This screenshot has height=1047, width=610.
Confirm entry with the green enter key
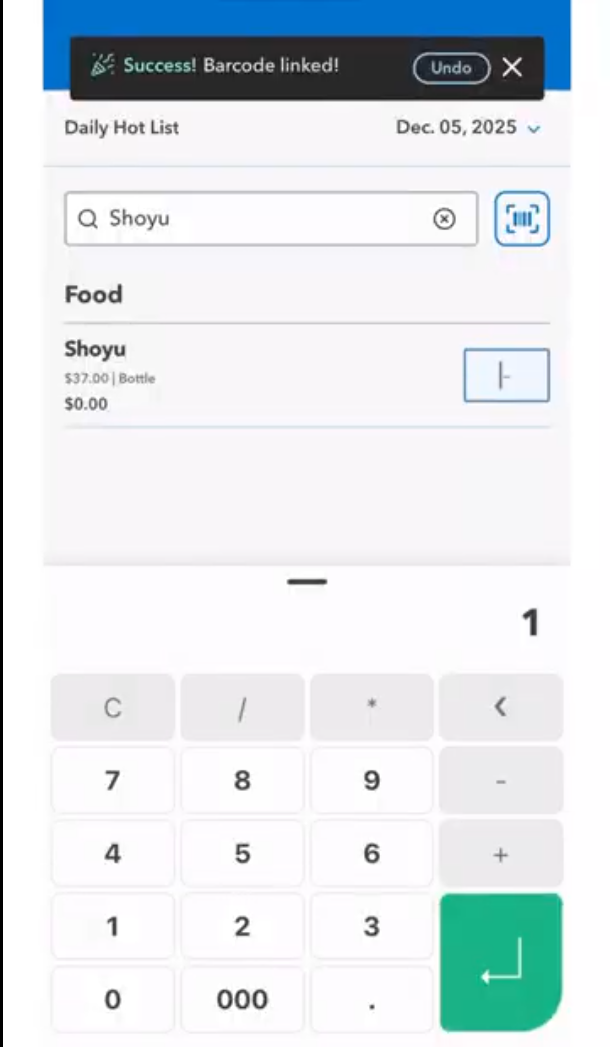tap(500, 962)
